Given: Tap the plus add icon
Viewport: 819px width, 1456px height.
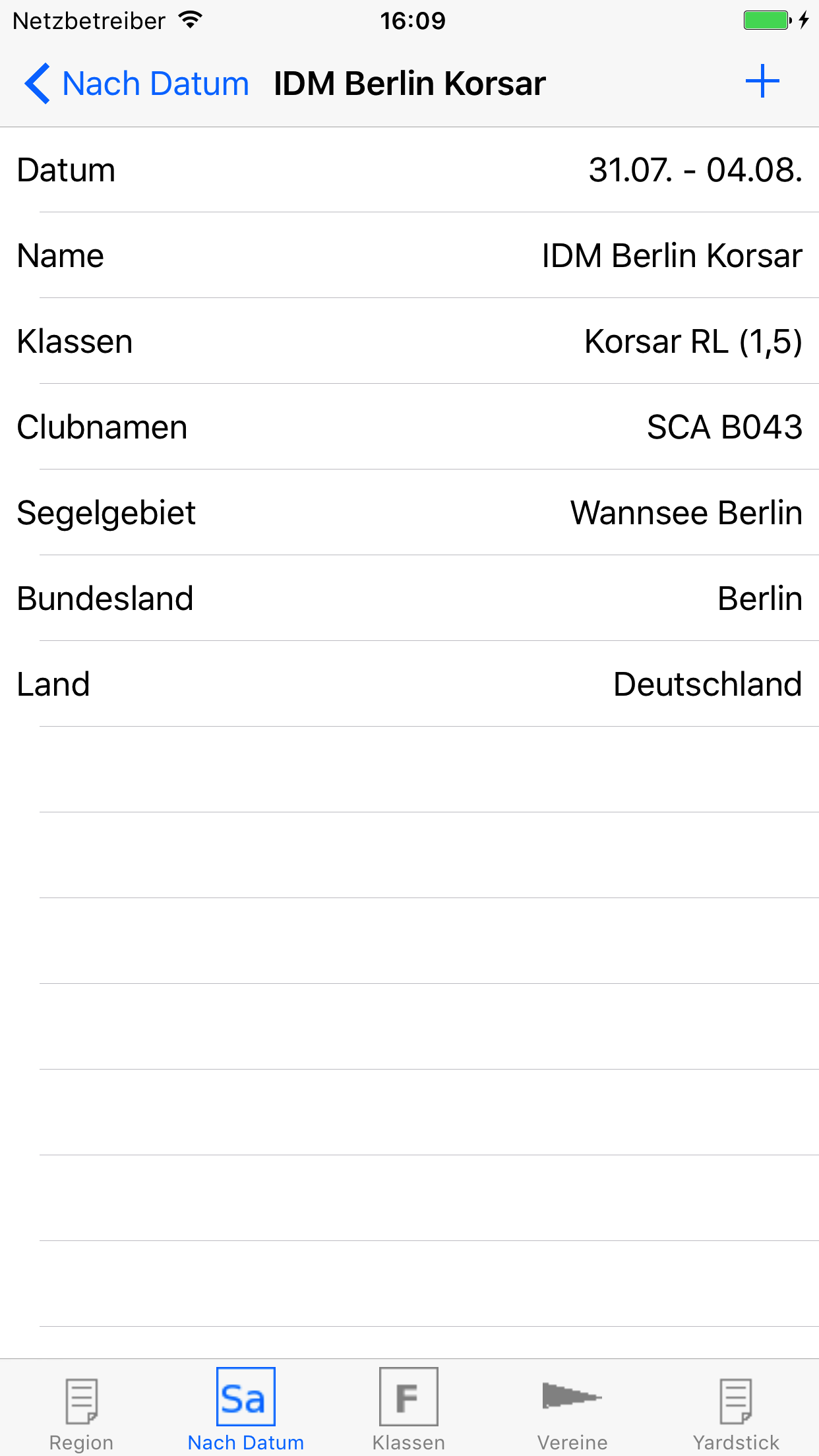Looking at the screenshot, I should [x=762, y=82].
